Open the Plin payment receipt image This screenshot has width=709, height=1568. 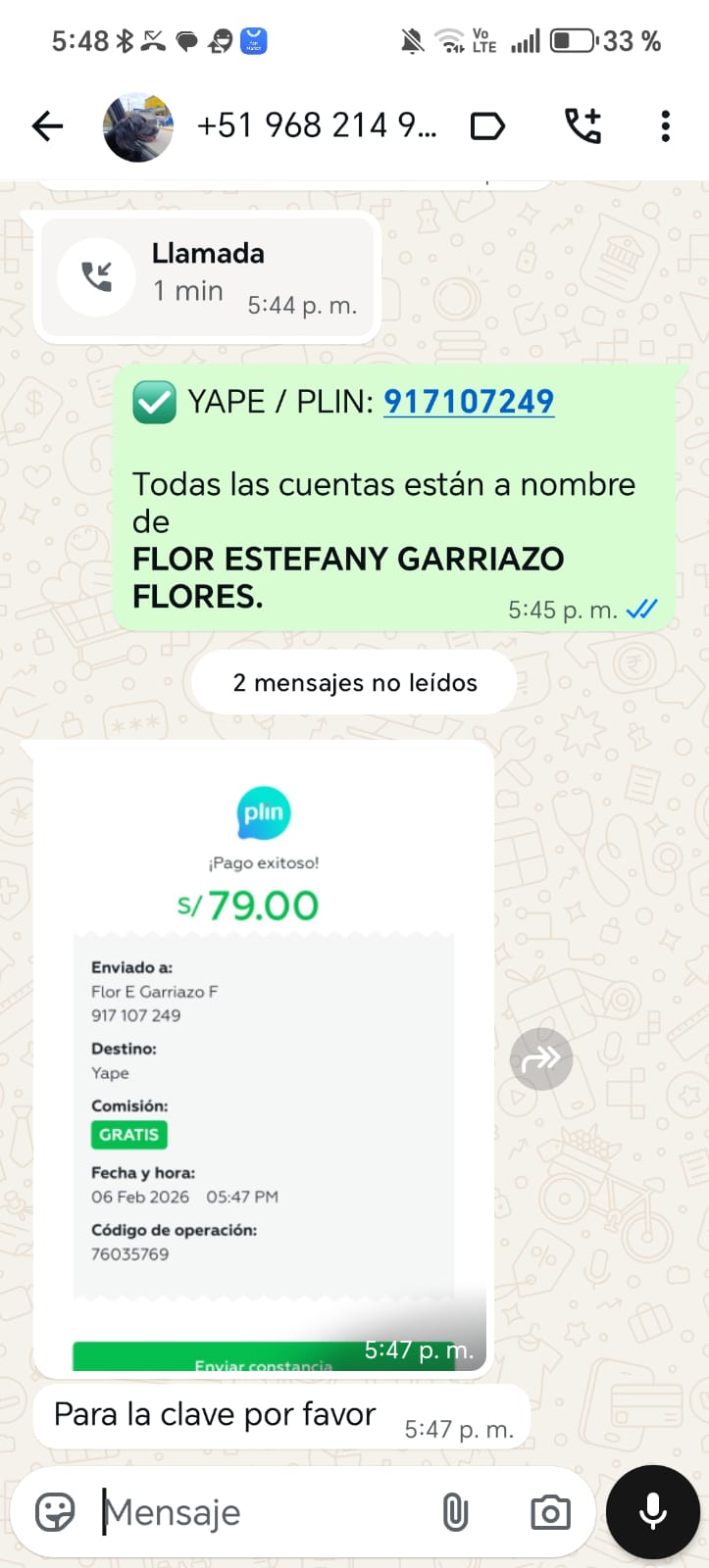263,1058
